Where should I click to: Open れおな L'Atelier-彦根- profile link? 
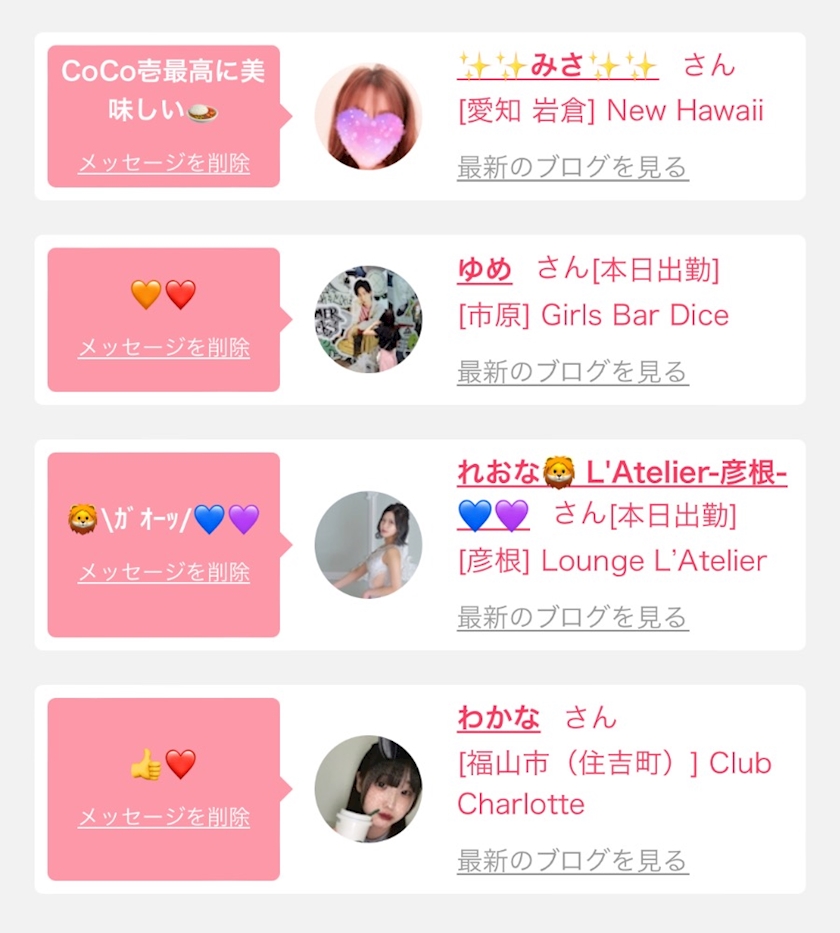pos(622,494)
